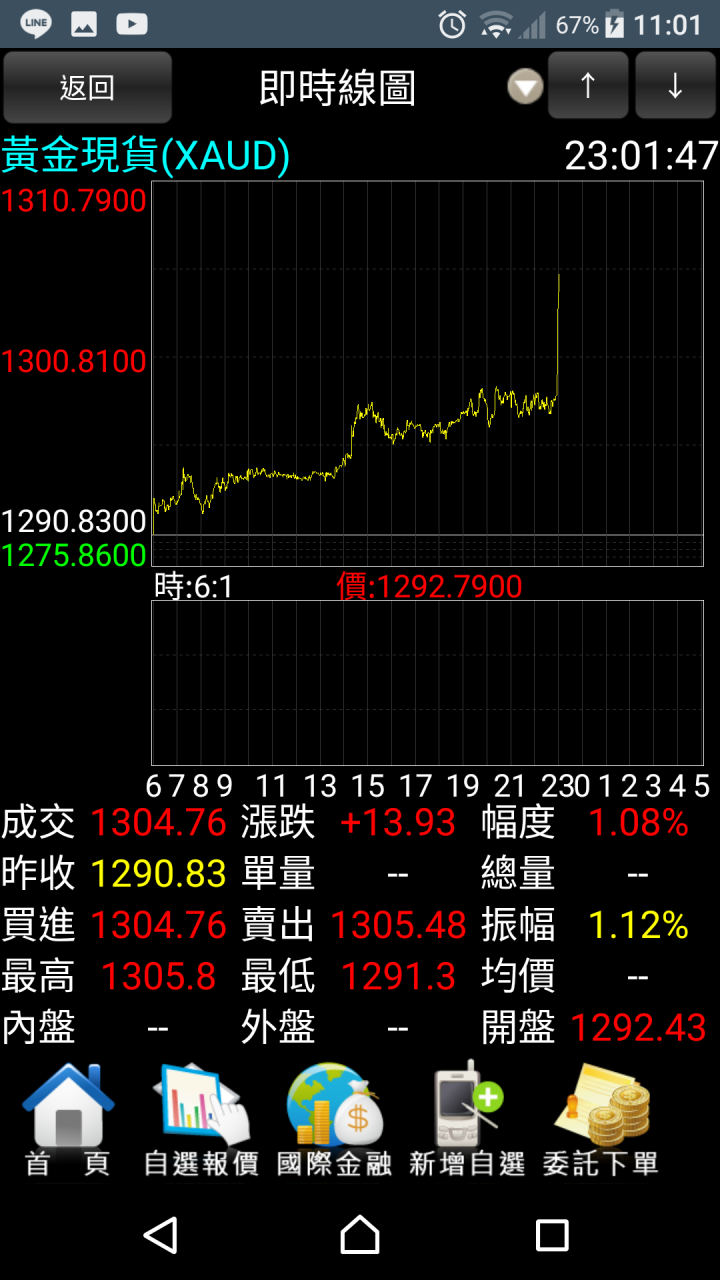
Task: Open the dropdown arrow beside 即時線圖
Action: 525,88
